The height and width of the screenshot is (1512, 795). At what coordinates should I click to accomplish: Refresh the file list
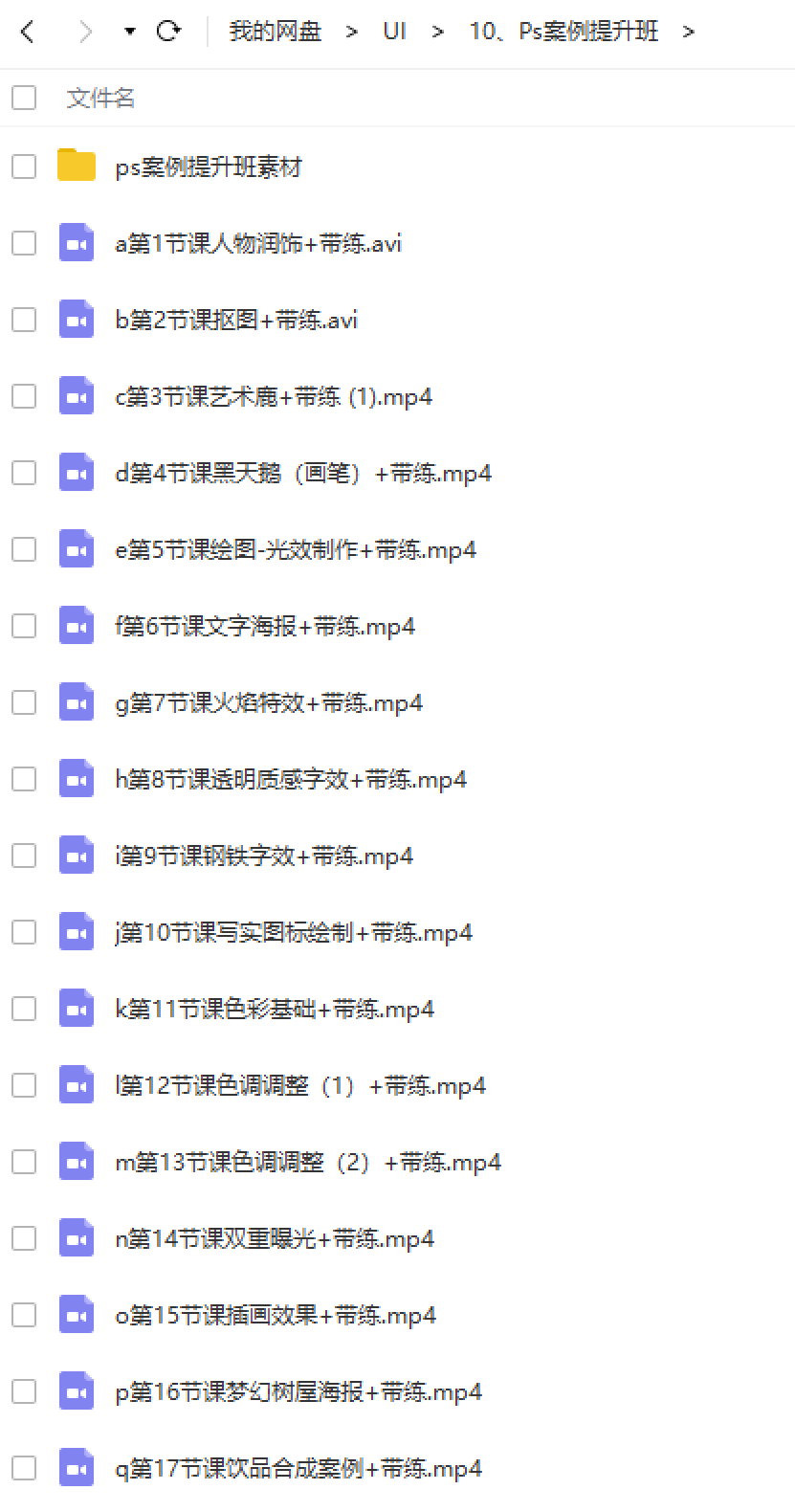coord(168,32)
